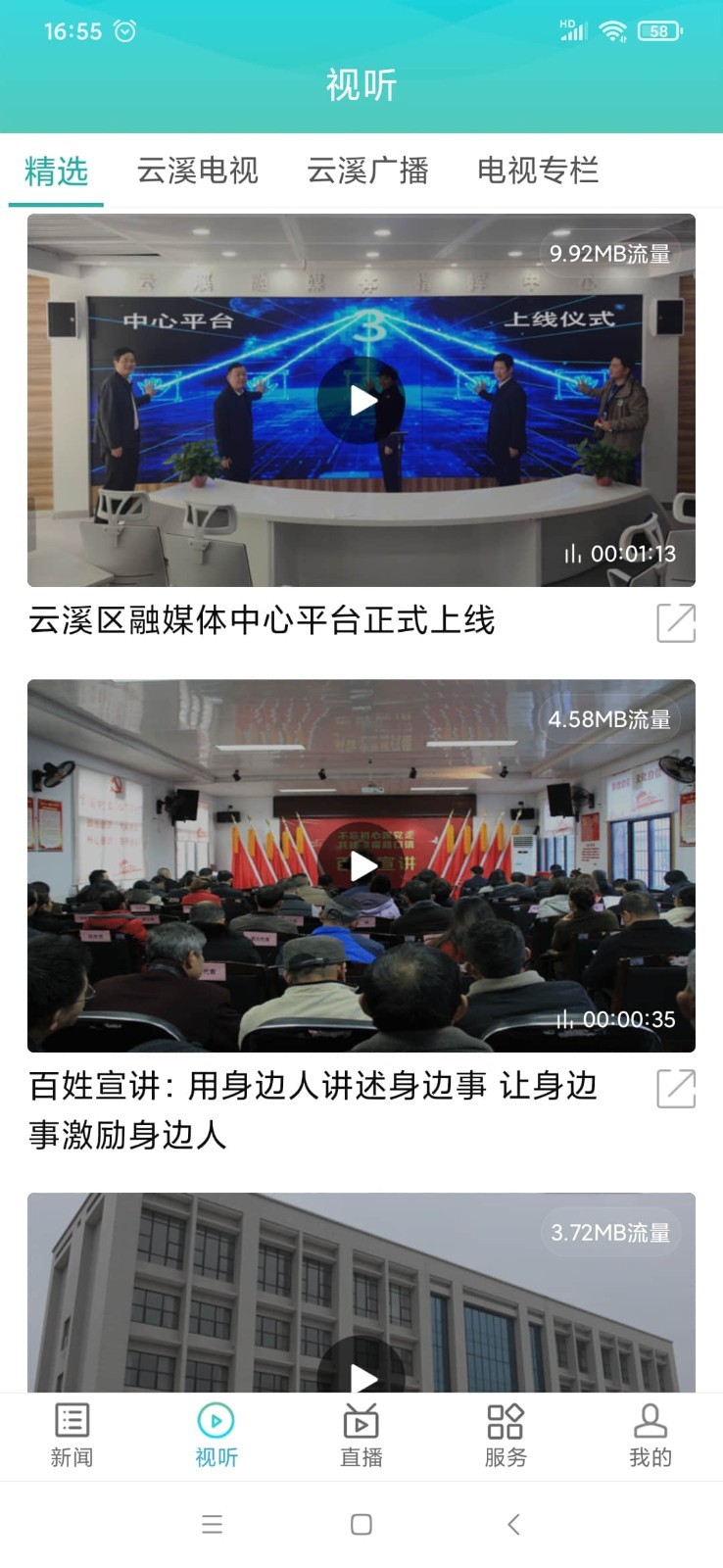Switch to the 电视专栏 tab
Viewport: 723px width, 1568px height.
(x=538, y=171)
